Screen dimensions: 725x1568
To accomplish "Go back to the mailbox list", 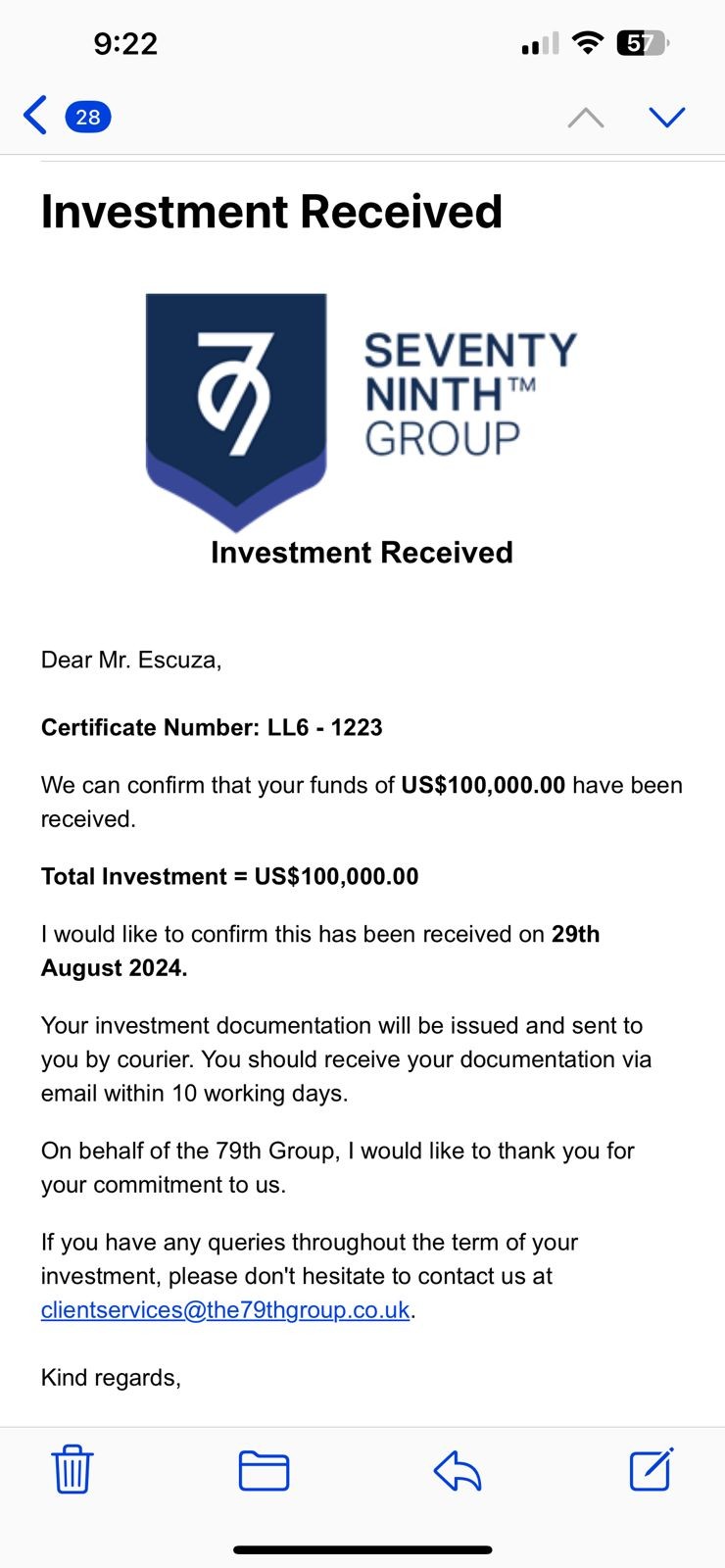I will point(37,116).
